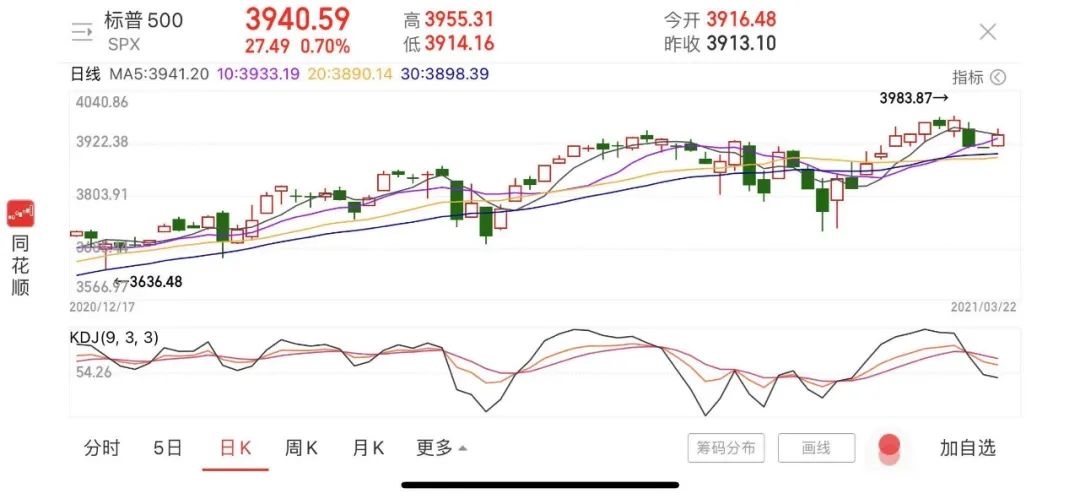The height and width of the screenshot is (499, 1080).
Task: Open the 画线 drawing tool
Action: point(816,448)
